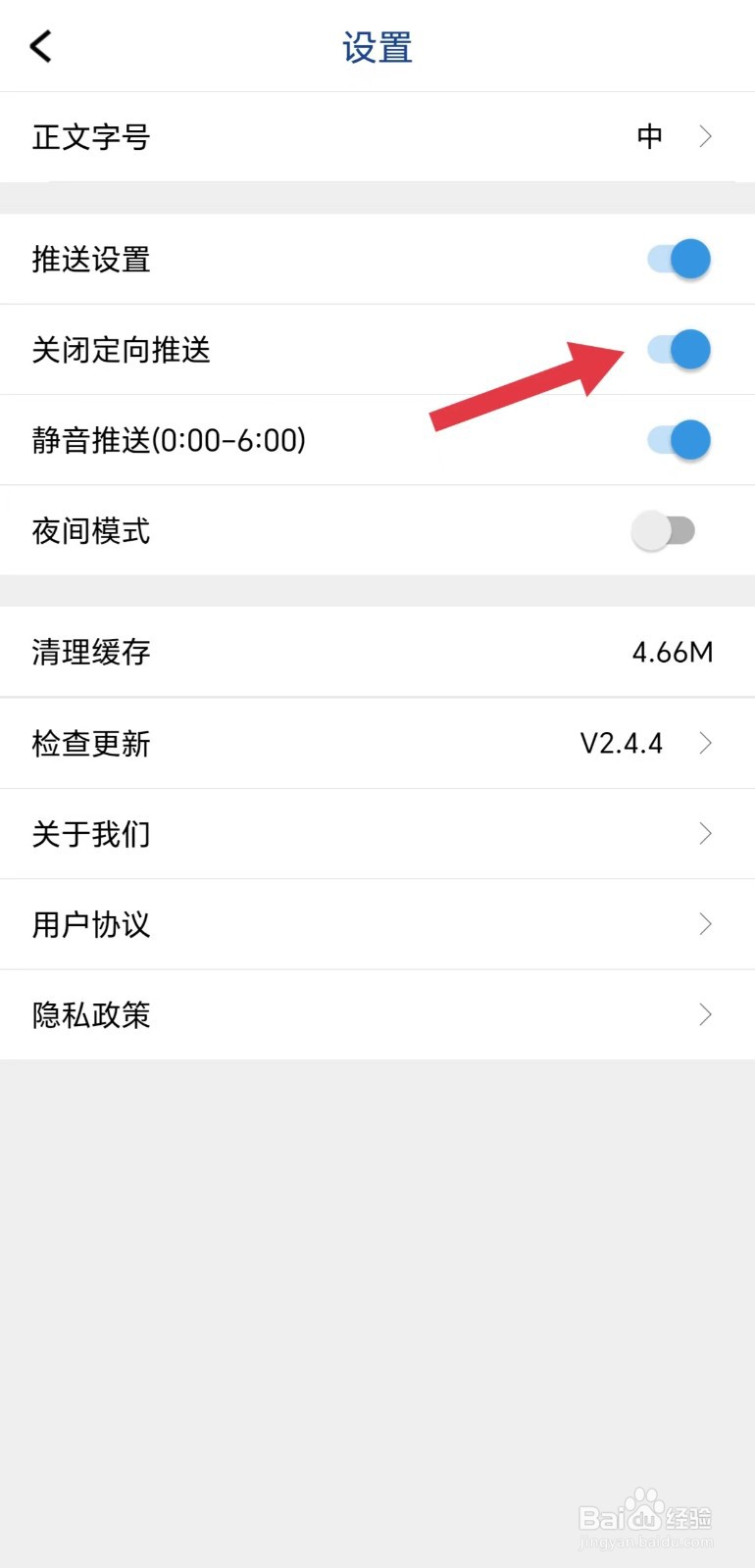Disable the 关闭定向推送 switch
755x1568 pixels.
tap(679, 349)
